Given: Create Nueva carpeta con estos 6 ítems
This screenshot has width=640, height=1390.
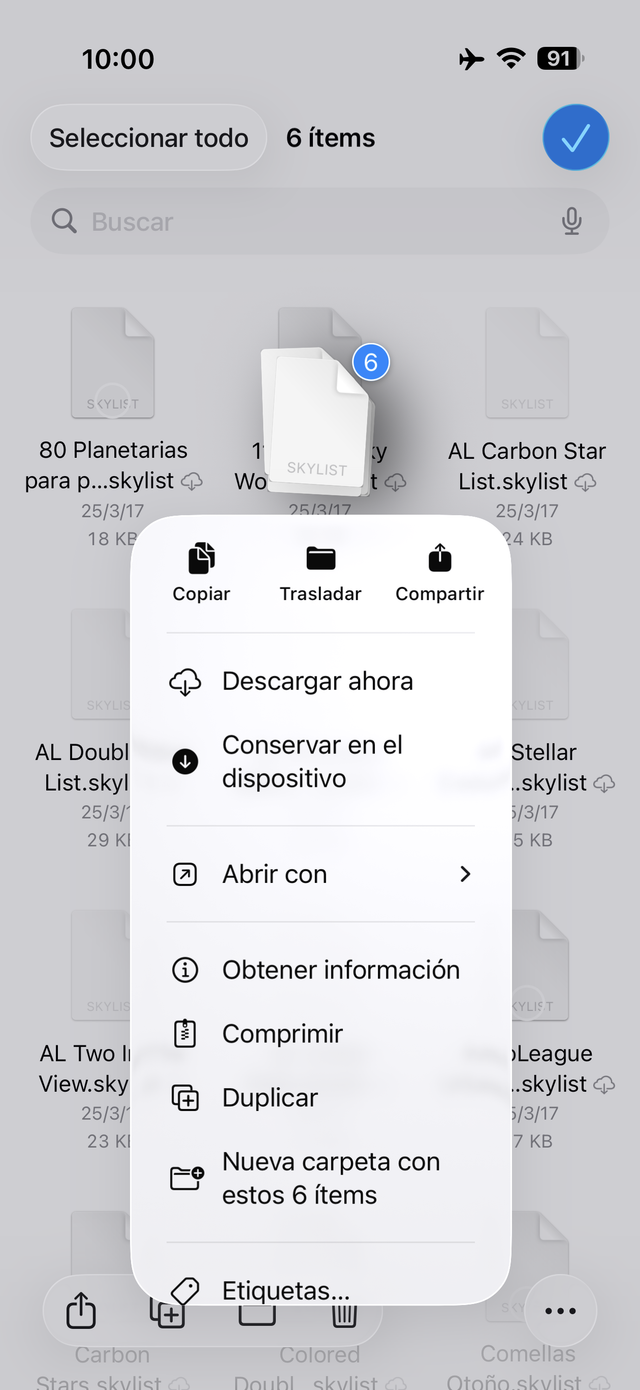Looking at the screenshot, I should coord(330,1178).
